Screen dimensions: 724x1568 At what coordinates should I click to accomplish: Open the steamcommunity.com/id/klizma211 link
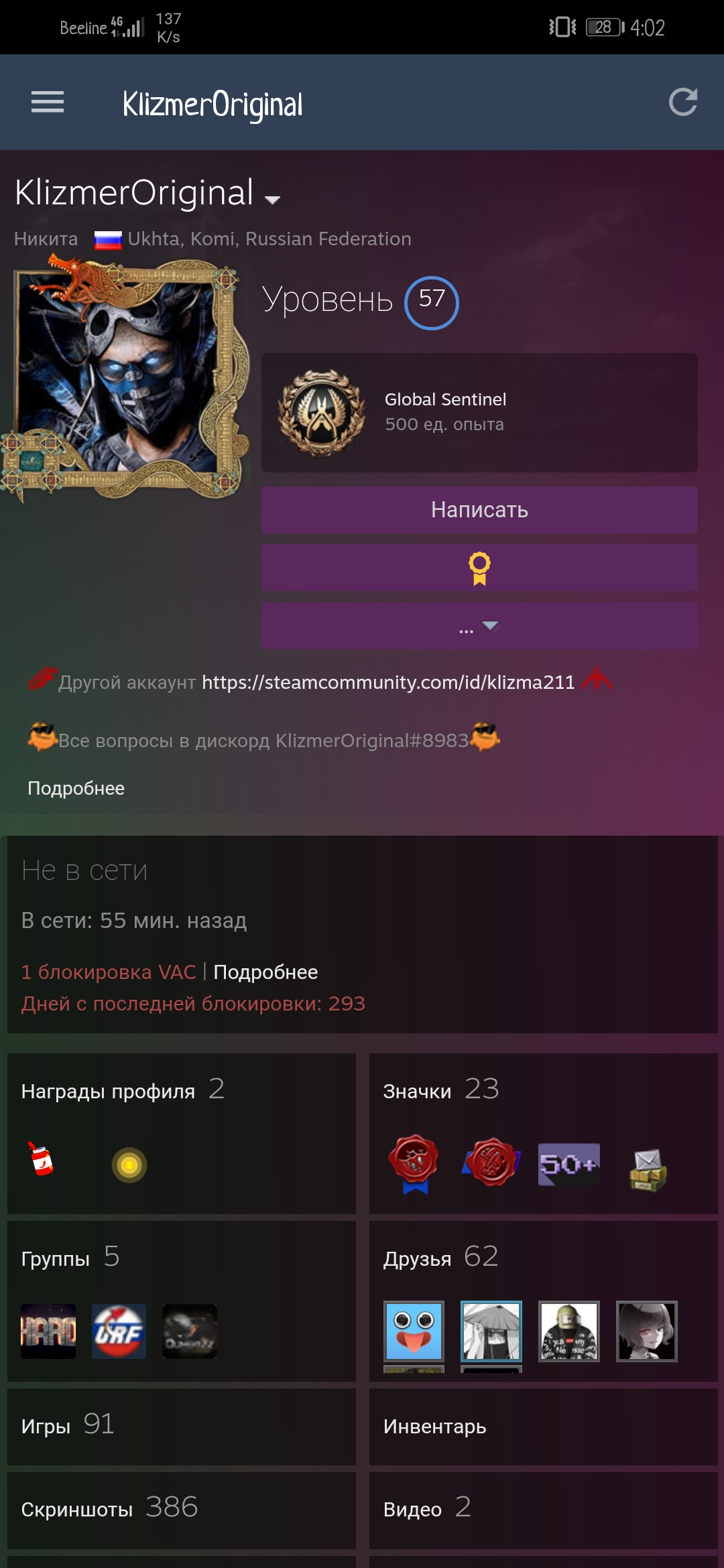388,682
